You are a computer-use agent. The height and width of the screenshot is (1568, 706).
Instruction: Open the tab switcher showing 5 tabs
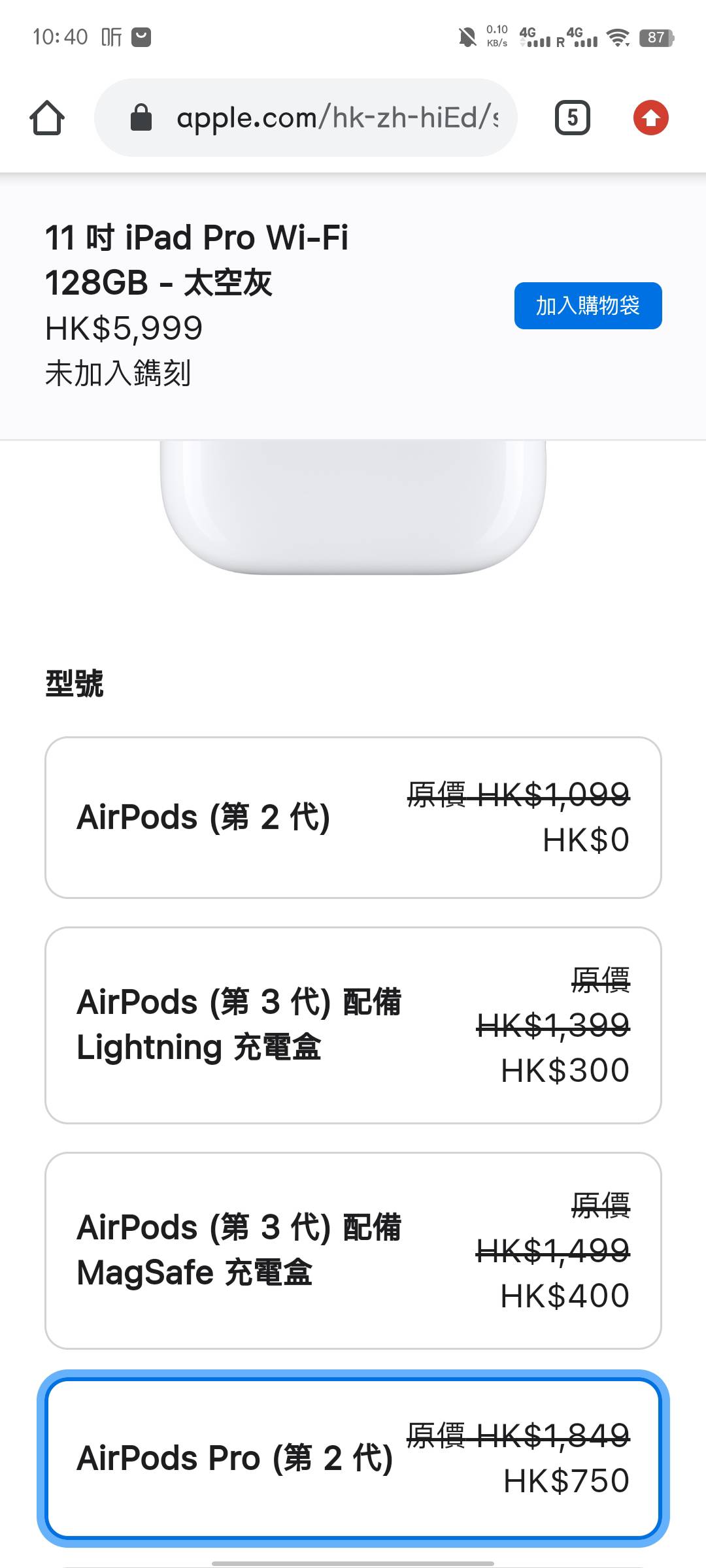pos(571,118)
